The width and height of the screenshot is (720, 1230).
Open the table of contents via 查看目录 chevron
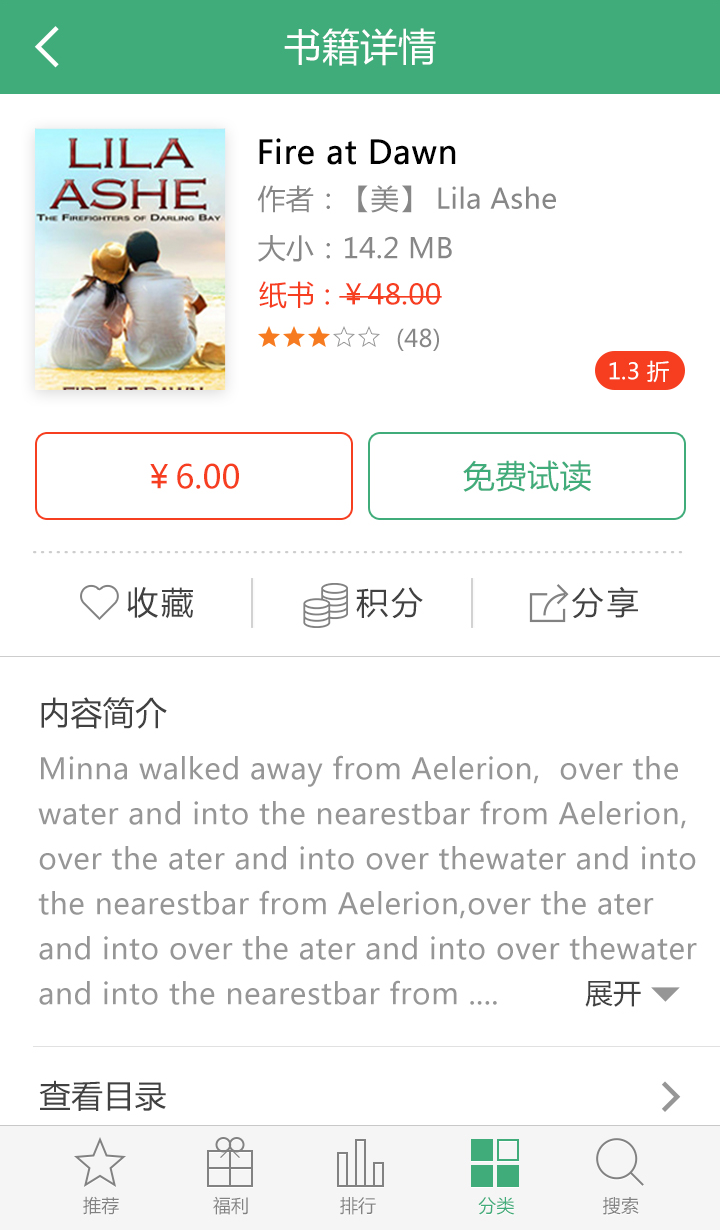tap(671, 1096)
